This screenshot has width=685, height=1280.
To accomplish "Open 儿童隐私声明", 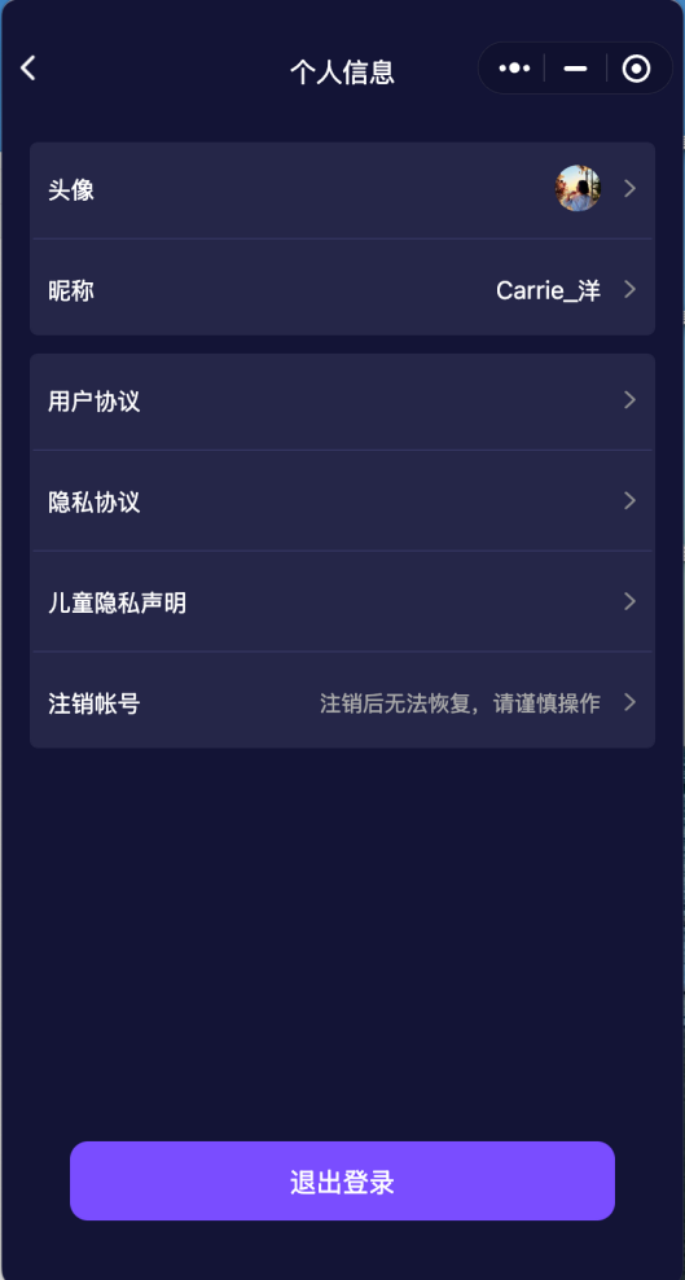I will tap(342, 602).
